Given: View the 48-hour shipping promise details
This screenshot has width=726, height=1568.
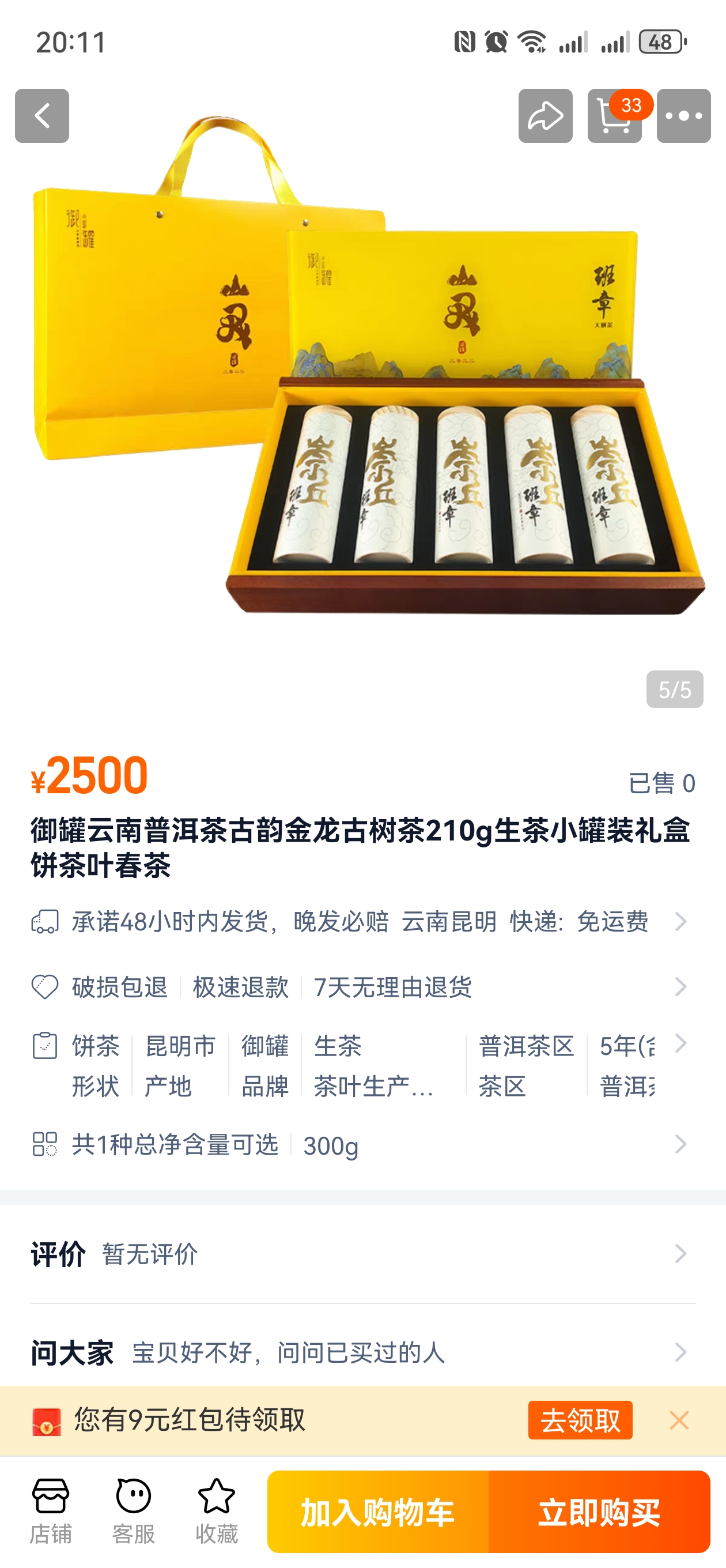Looking at the screenshot, I should [359, 922].
